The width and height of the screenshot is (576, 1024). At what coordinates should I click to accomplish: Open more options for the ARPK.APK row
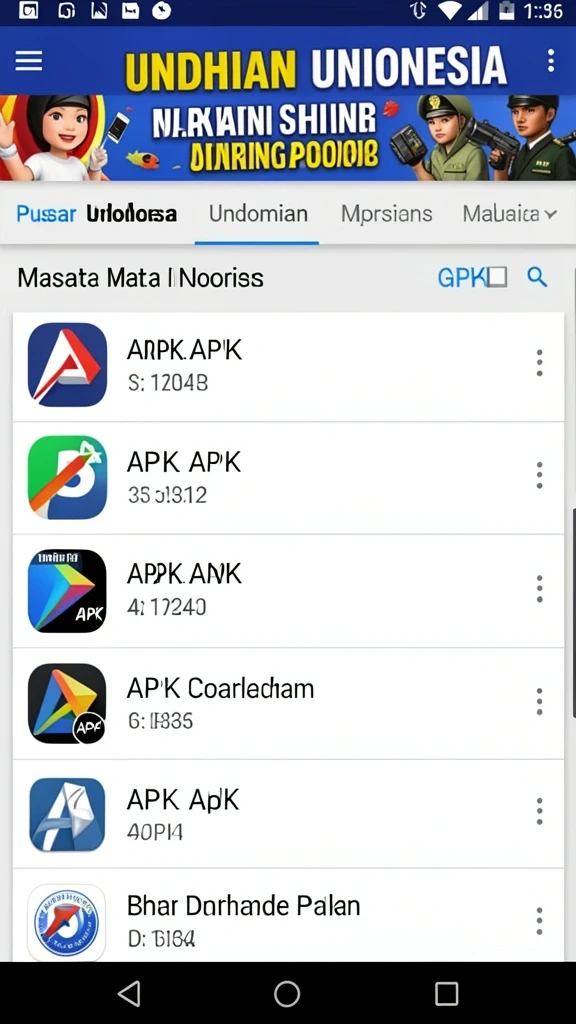(x=539, y=362)
